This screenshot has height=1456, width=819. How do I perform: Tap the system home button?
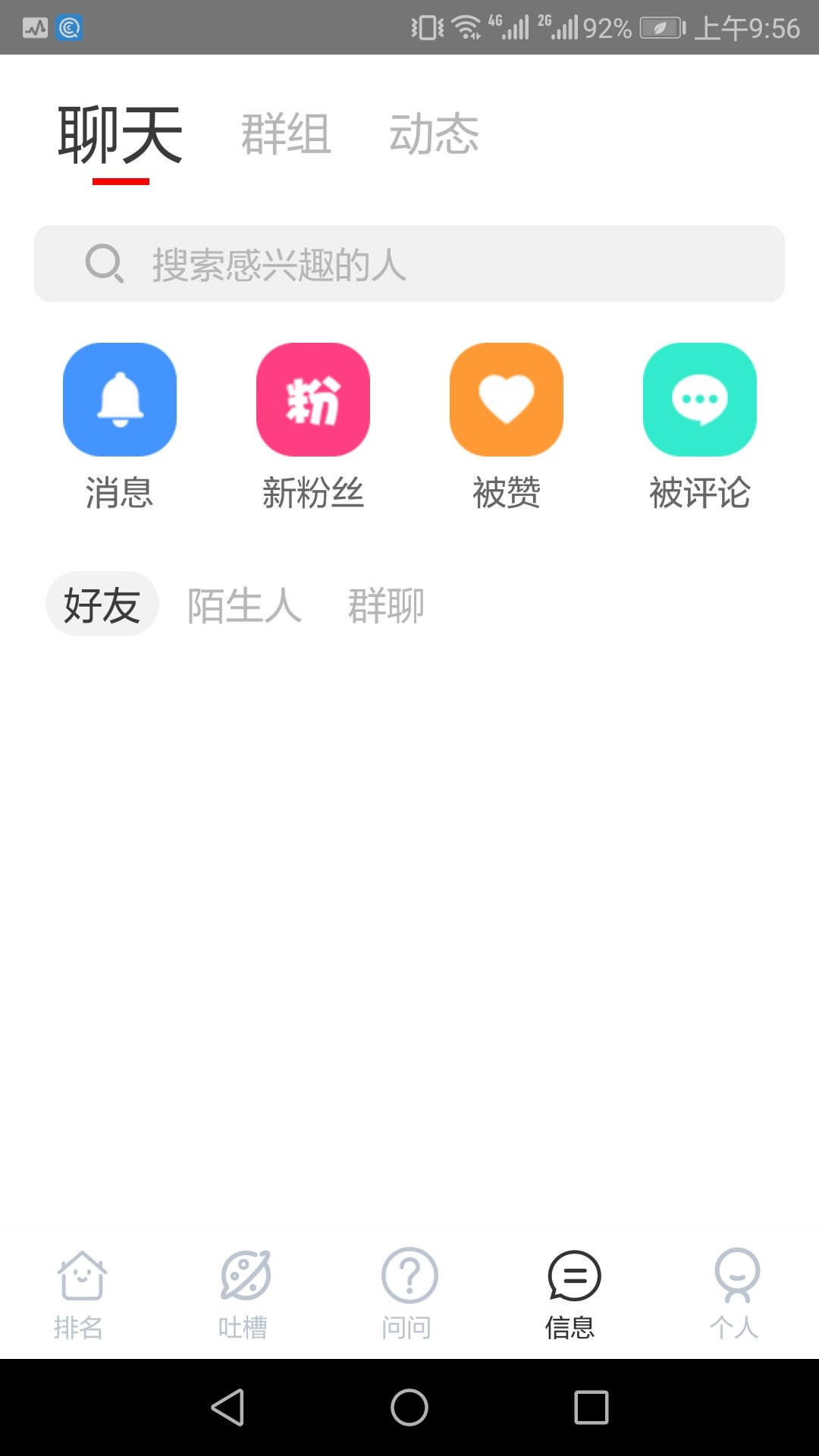point(409,1407)
